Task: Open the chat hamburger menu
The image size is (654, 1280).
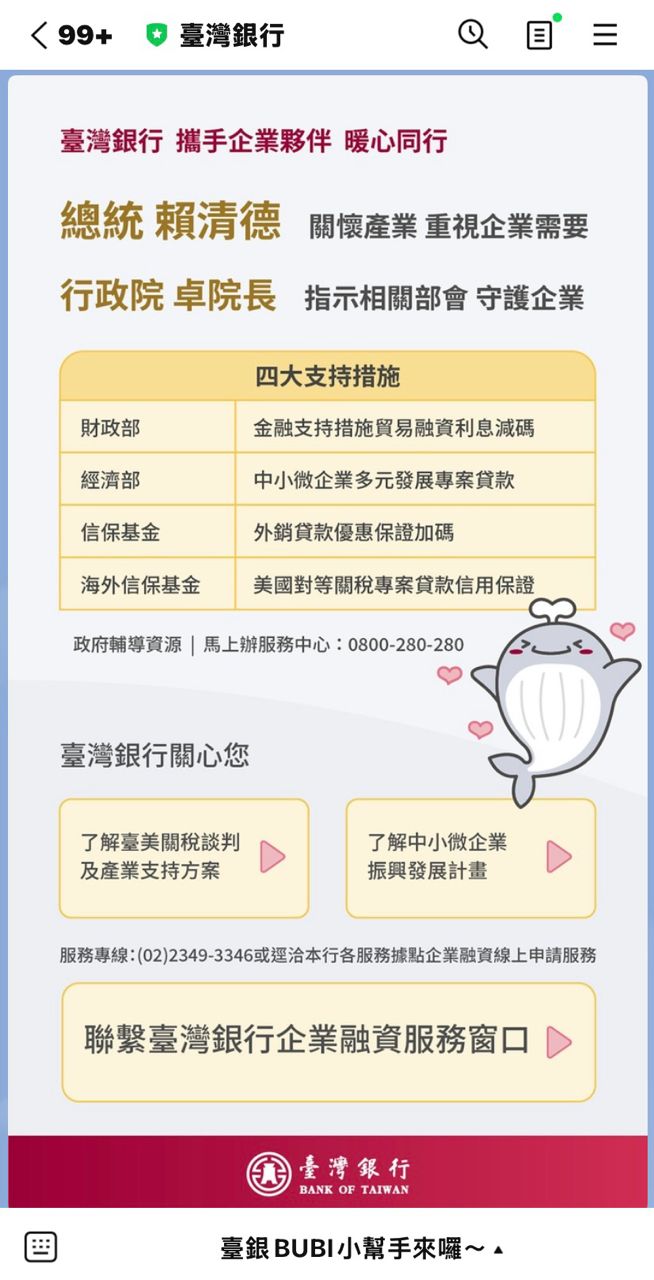Action: (605, 36)
